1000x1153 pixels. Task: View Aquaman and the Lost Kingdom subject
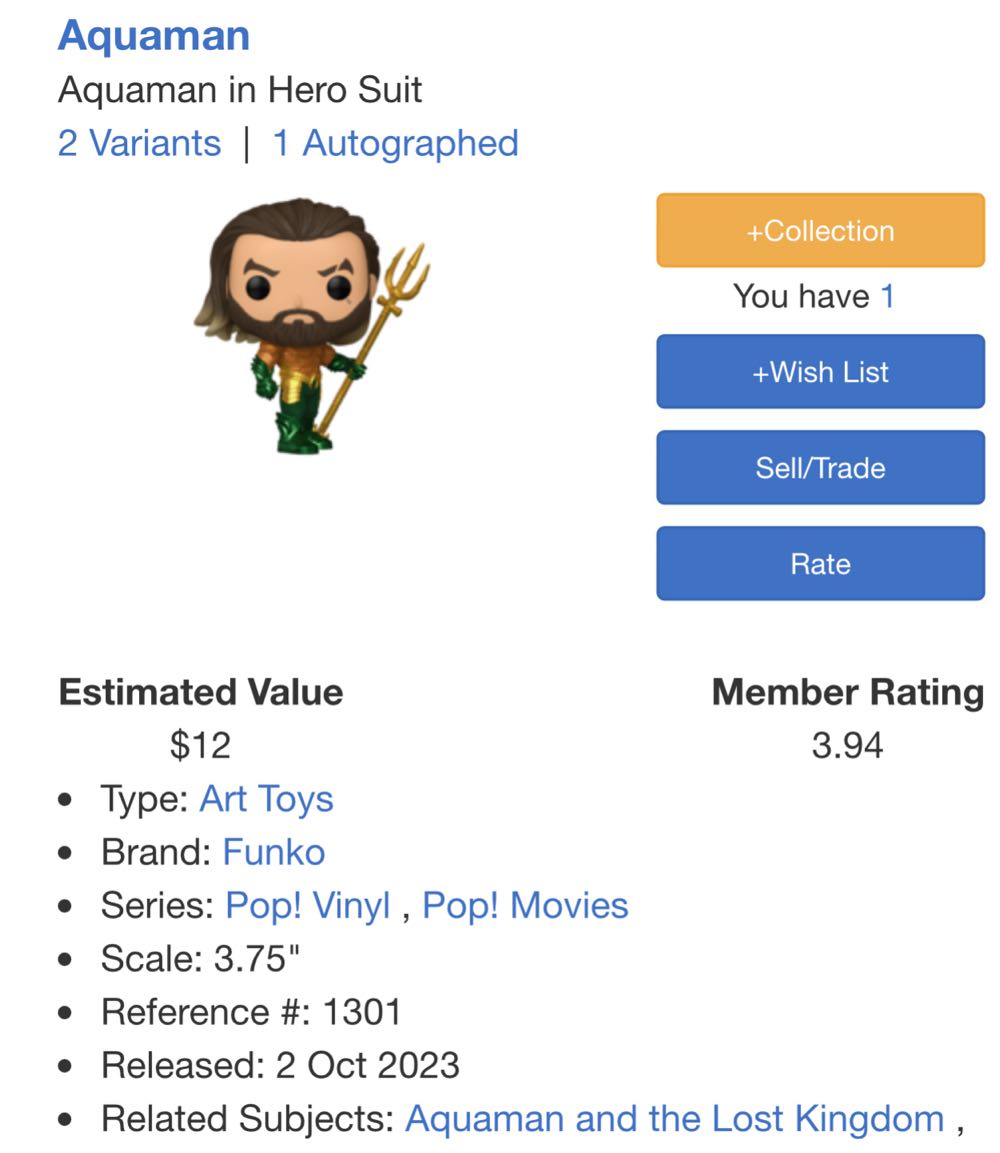pos(677,1118)
